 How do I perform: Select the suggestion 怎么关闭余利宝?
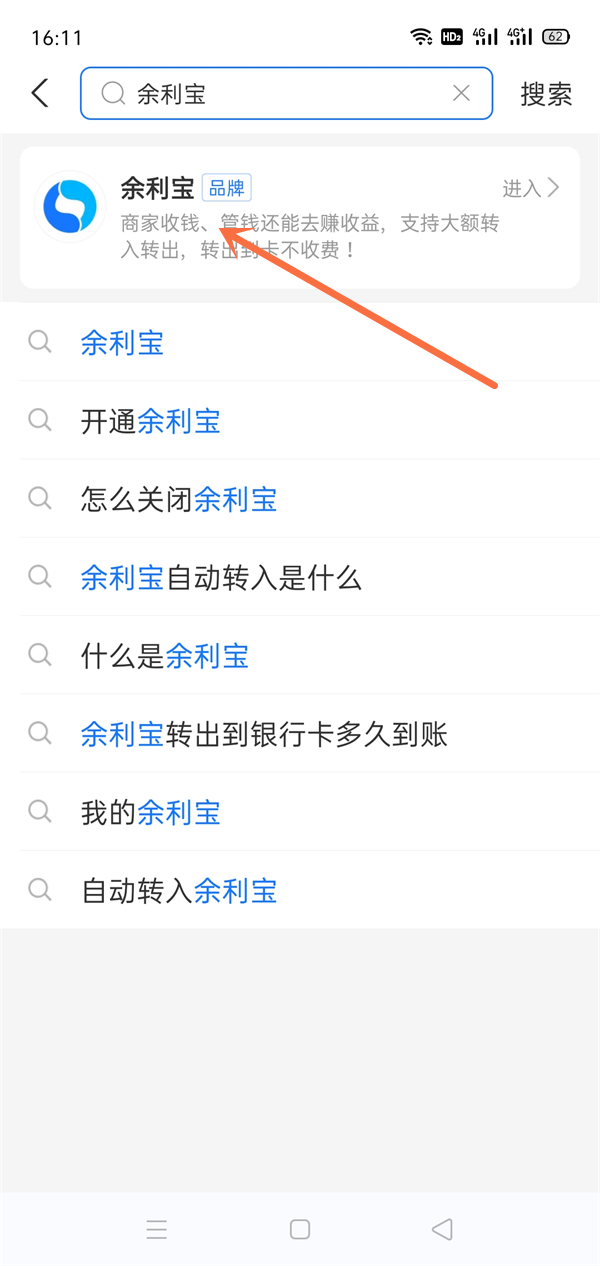[300, 499]
